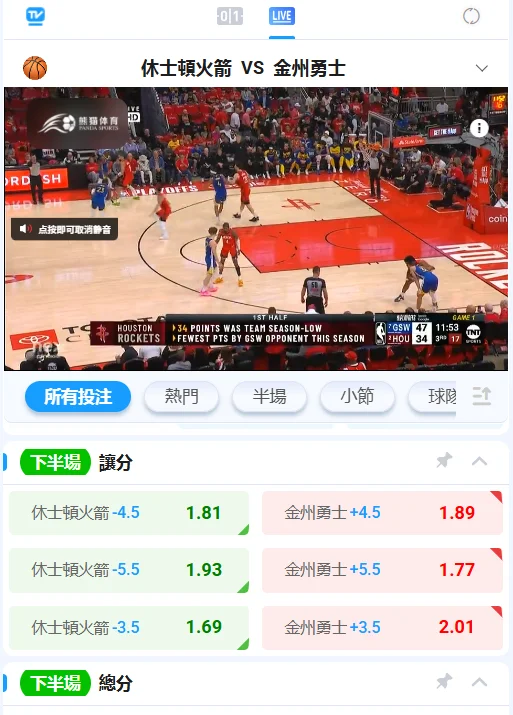The image size is (513, 715).
Task: Select the 所有投注 filter chip
Action: [78, 397]
